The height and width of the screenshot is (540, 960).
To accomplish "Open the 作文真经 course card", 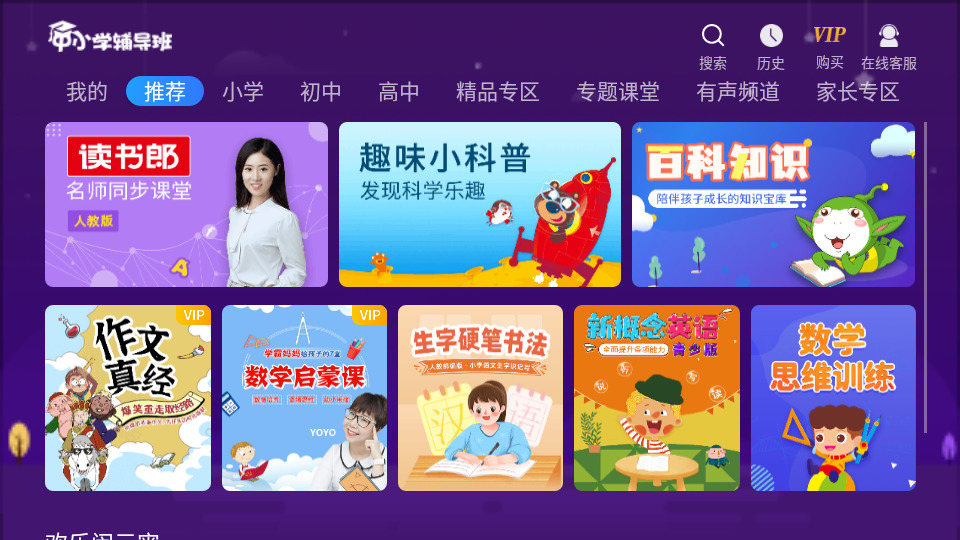I will click(x=128, y=398).
